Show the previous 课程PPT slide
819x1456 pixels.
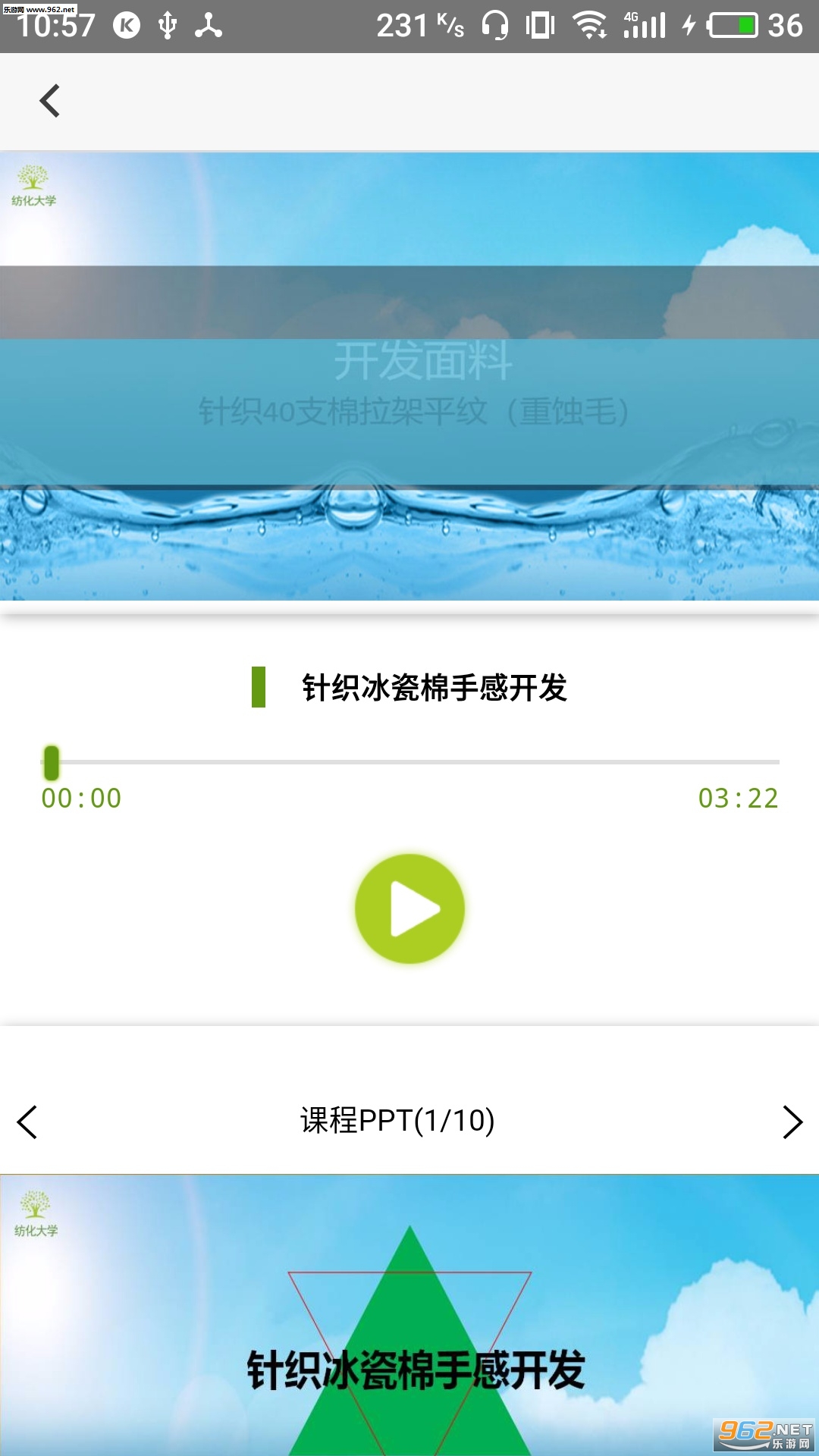coord(27,1122)
